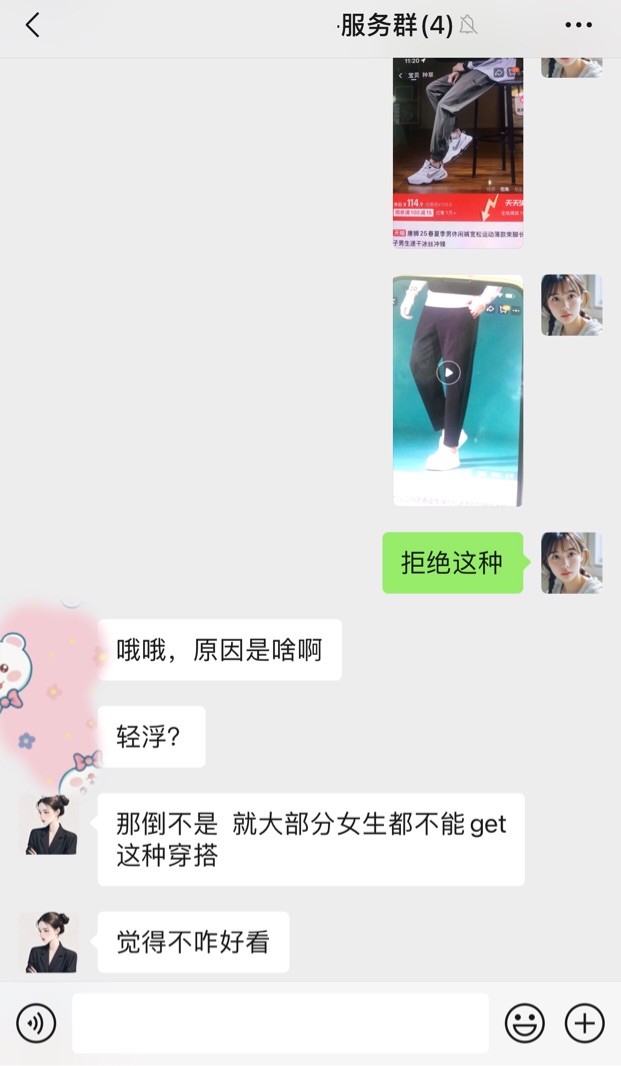Screen dimensions: 621x1066
Task: Open the emoji sticker panel
Action: coord(524,1023)
